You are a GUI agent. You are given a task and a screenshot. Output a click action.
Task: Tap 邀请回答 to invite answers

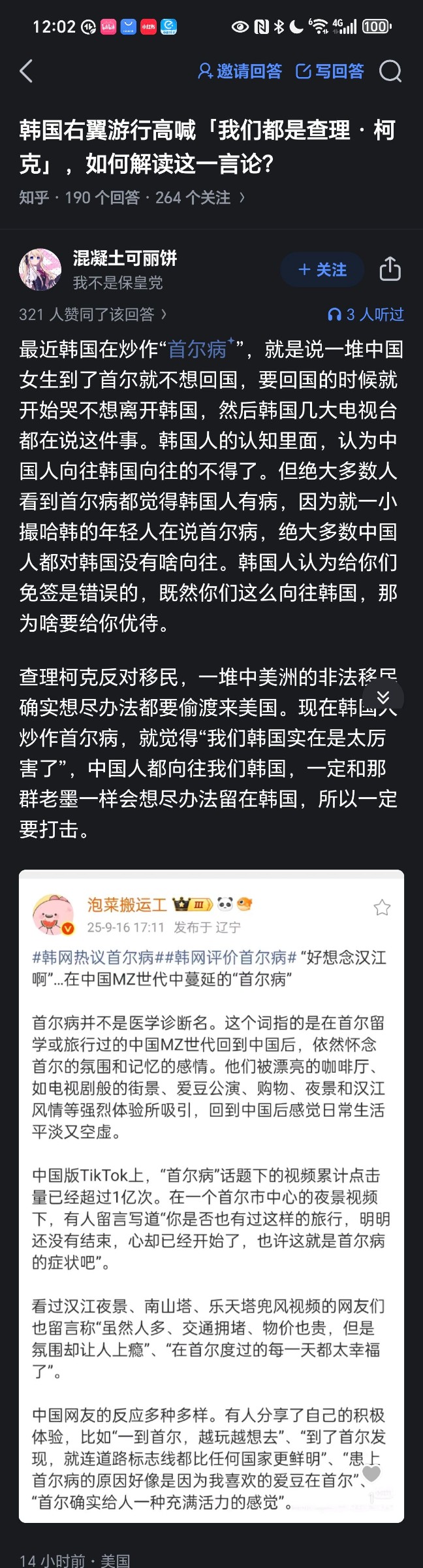(x=240, y=71)
